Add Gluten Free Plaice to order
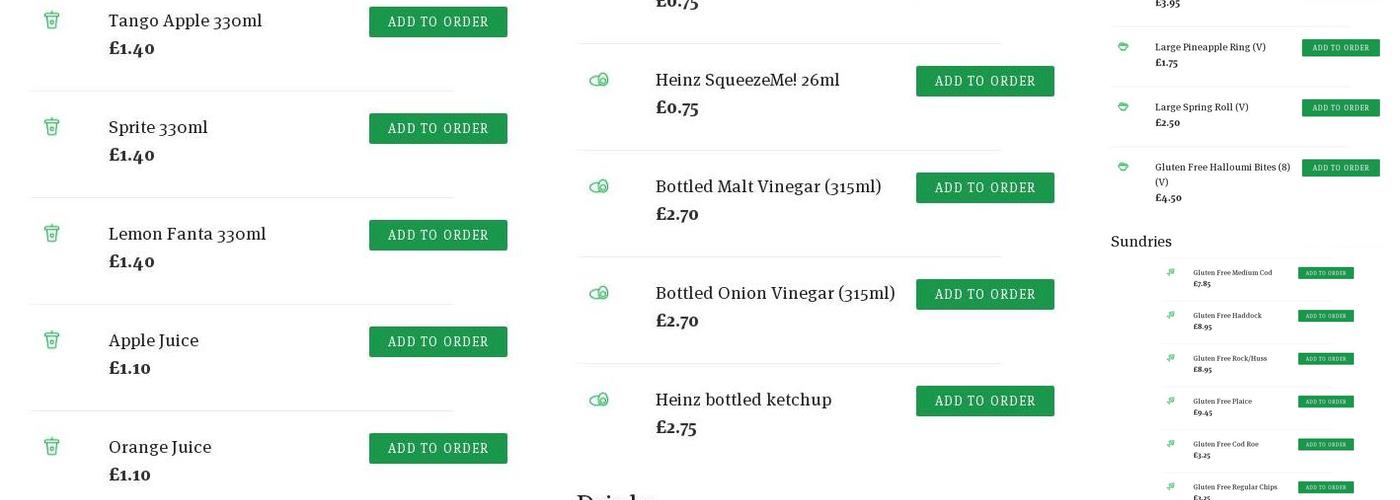The image size is (1400, 500). [x=1325, y=402]
